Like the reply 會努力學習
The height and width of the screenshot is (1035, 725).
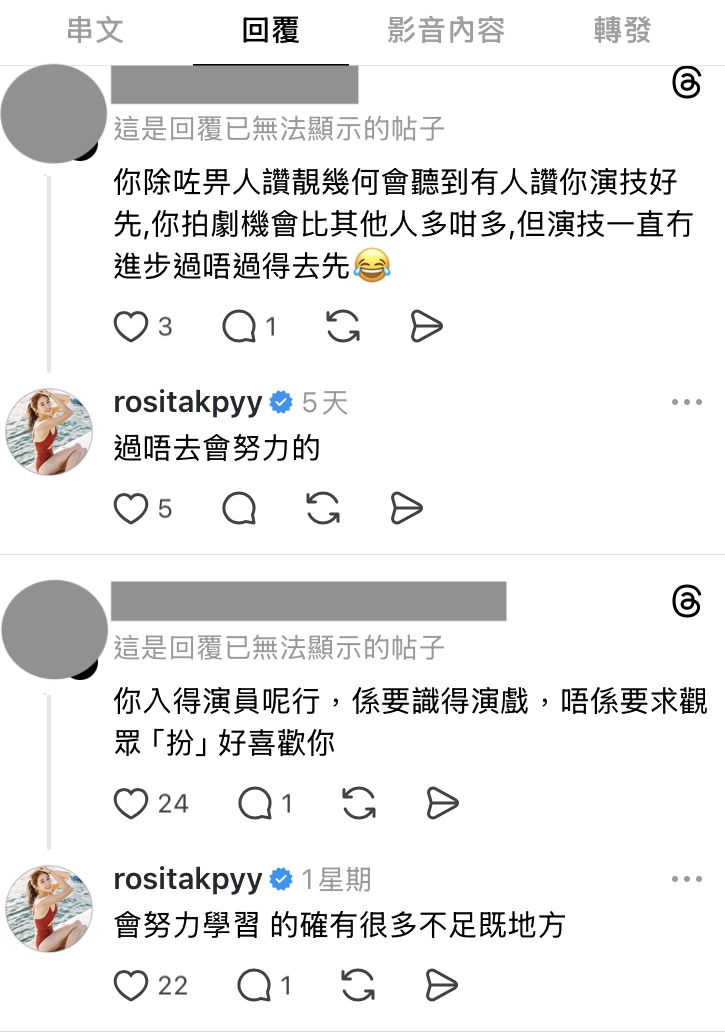[x=131, y=985]
